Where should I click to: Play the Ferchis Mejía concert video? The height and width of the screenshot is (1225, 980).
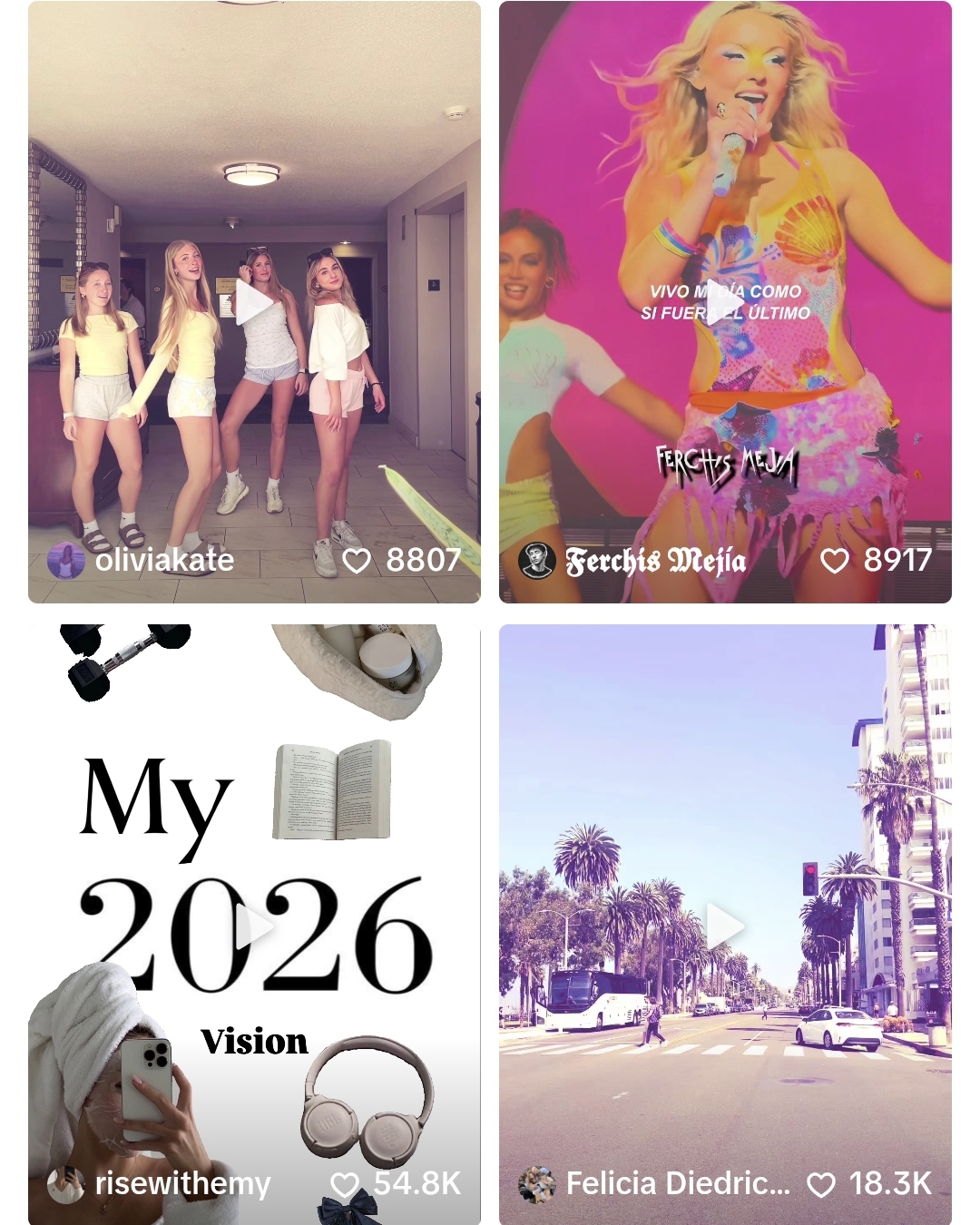pos(725,302)
